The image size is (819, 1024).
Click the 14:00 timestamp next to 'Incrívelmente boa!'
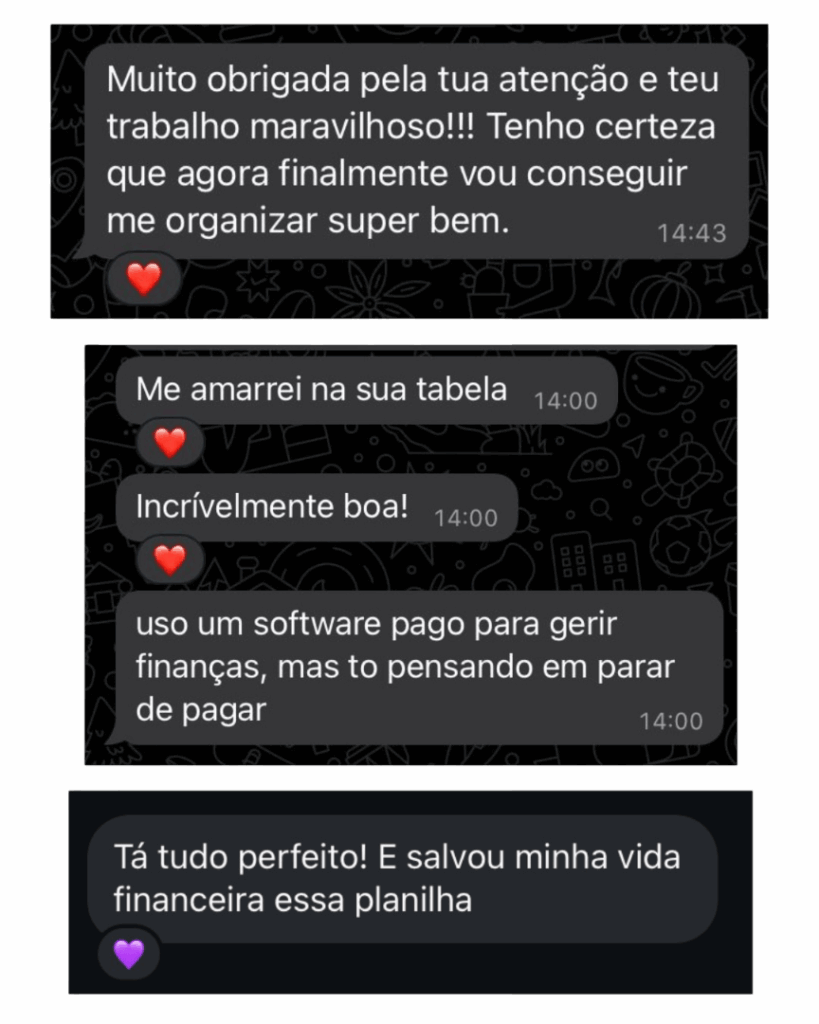pyautogui.click(x=466, y=516)
